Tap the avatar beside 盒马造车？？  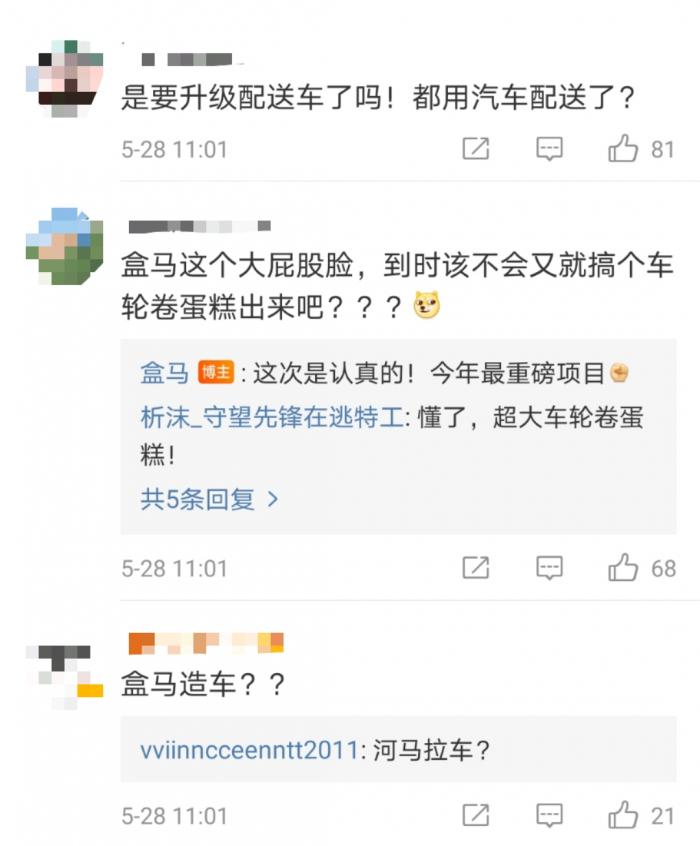(64, 670)
